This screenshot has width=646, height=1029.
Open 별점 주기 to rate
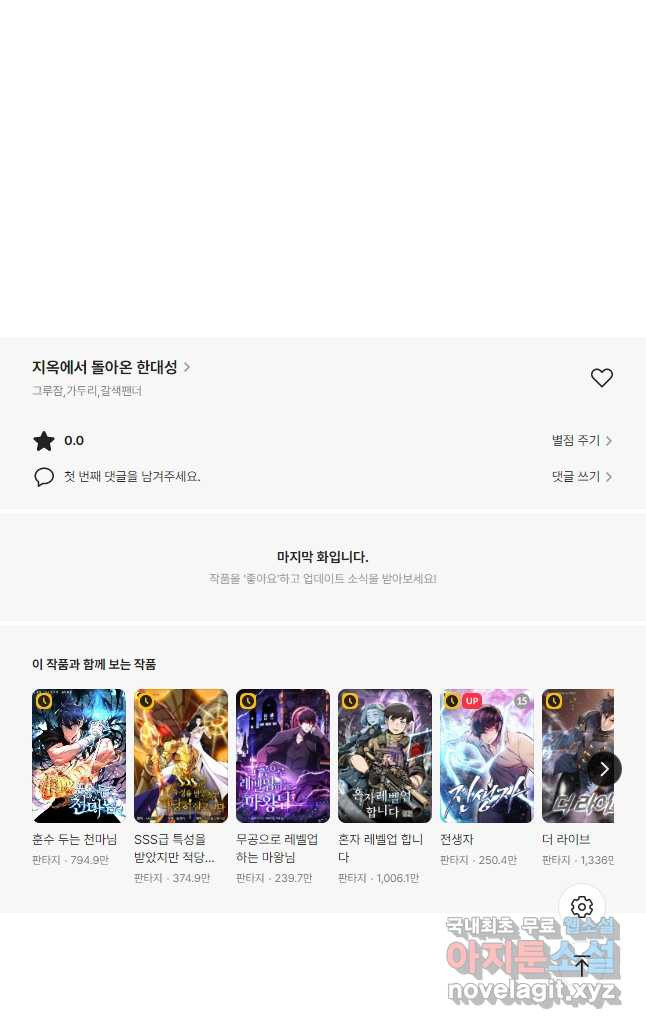coord(581,440)
